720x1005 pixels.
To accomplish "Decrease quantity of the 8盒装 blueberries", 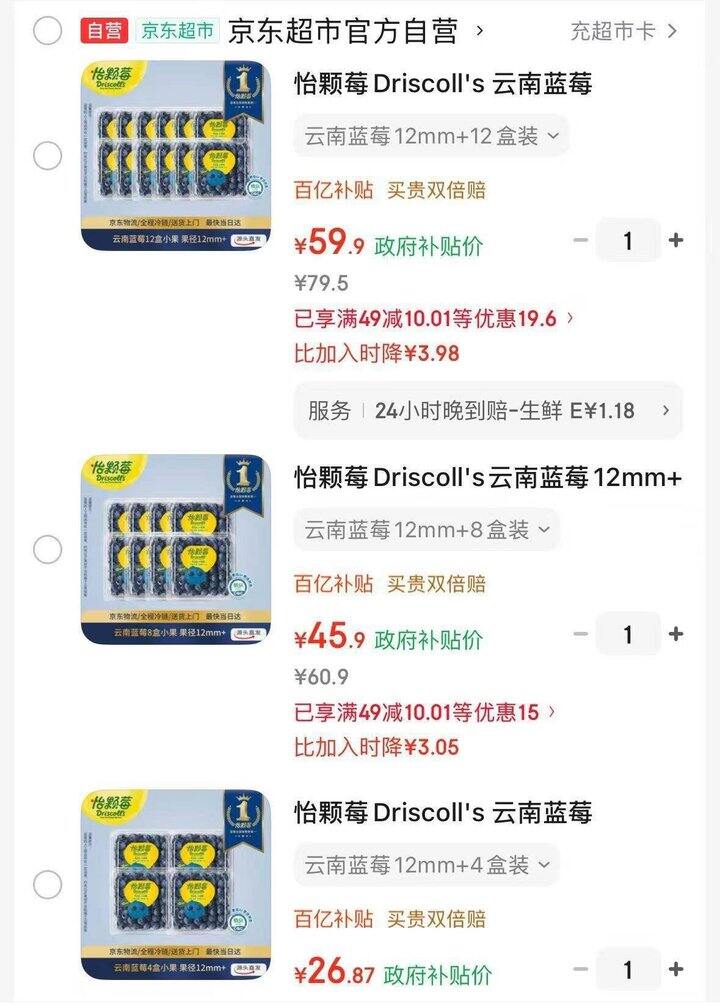I will click(580, 634).
